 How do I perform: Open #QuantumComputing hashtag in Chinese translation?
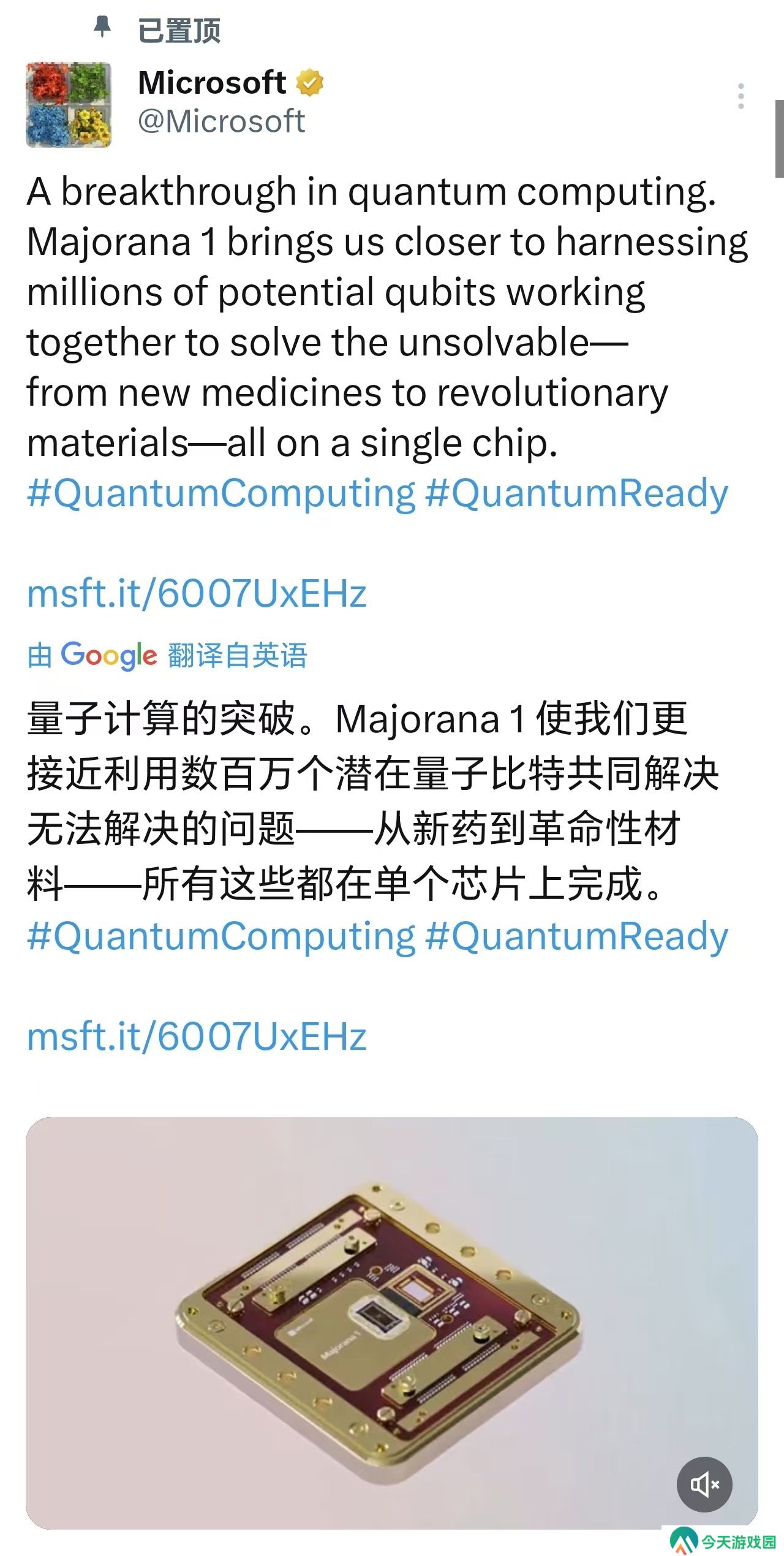click(221, 936)
